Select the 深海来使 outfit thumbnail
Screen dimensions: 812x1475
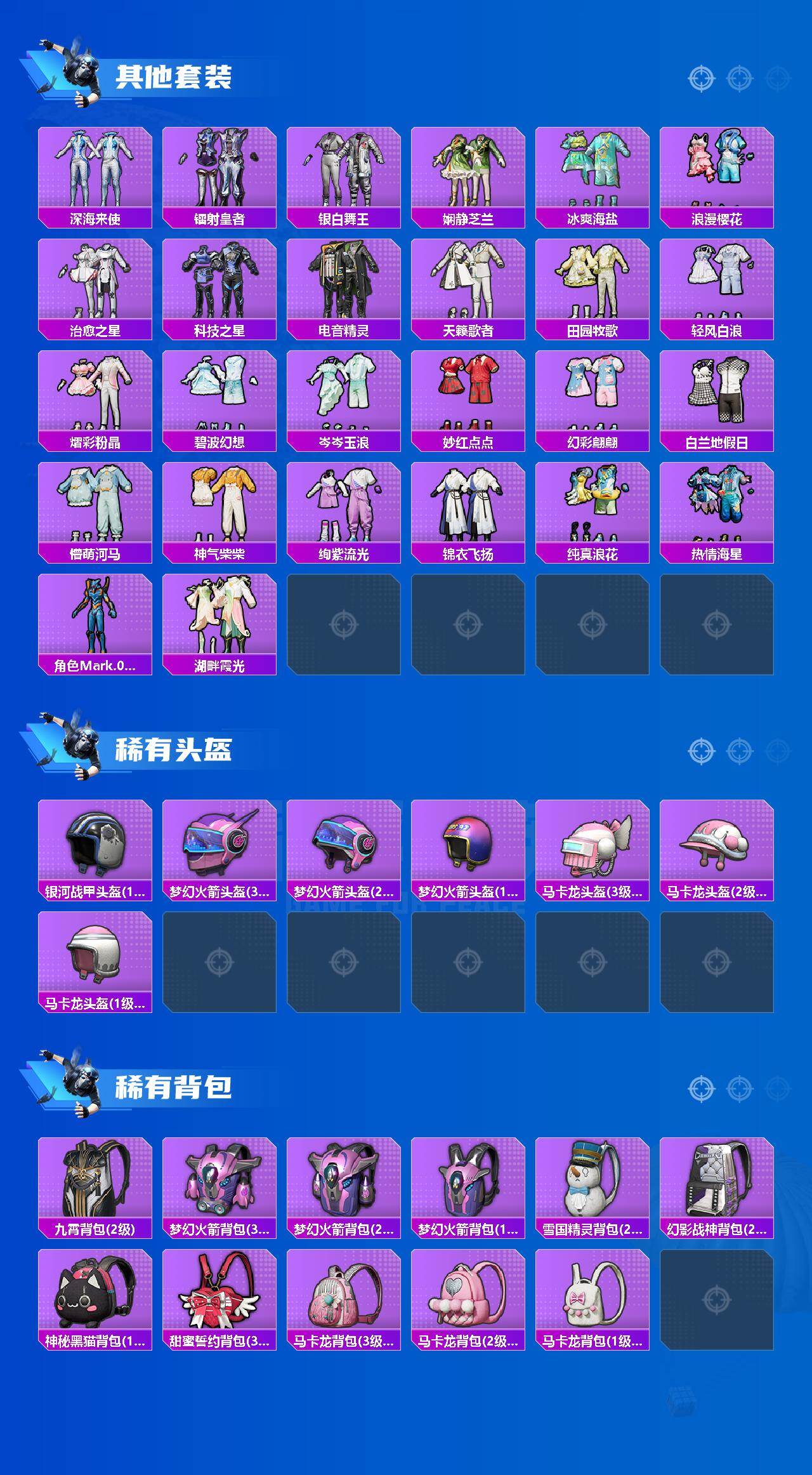click(95, 168)
